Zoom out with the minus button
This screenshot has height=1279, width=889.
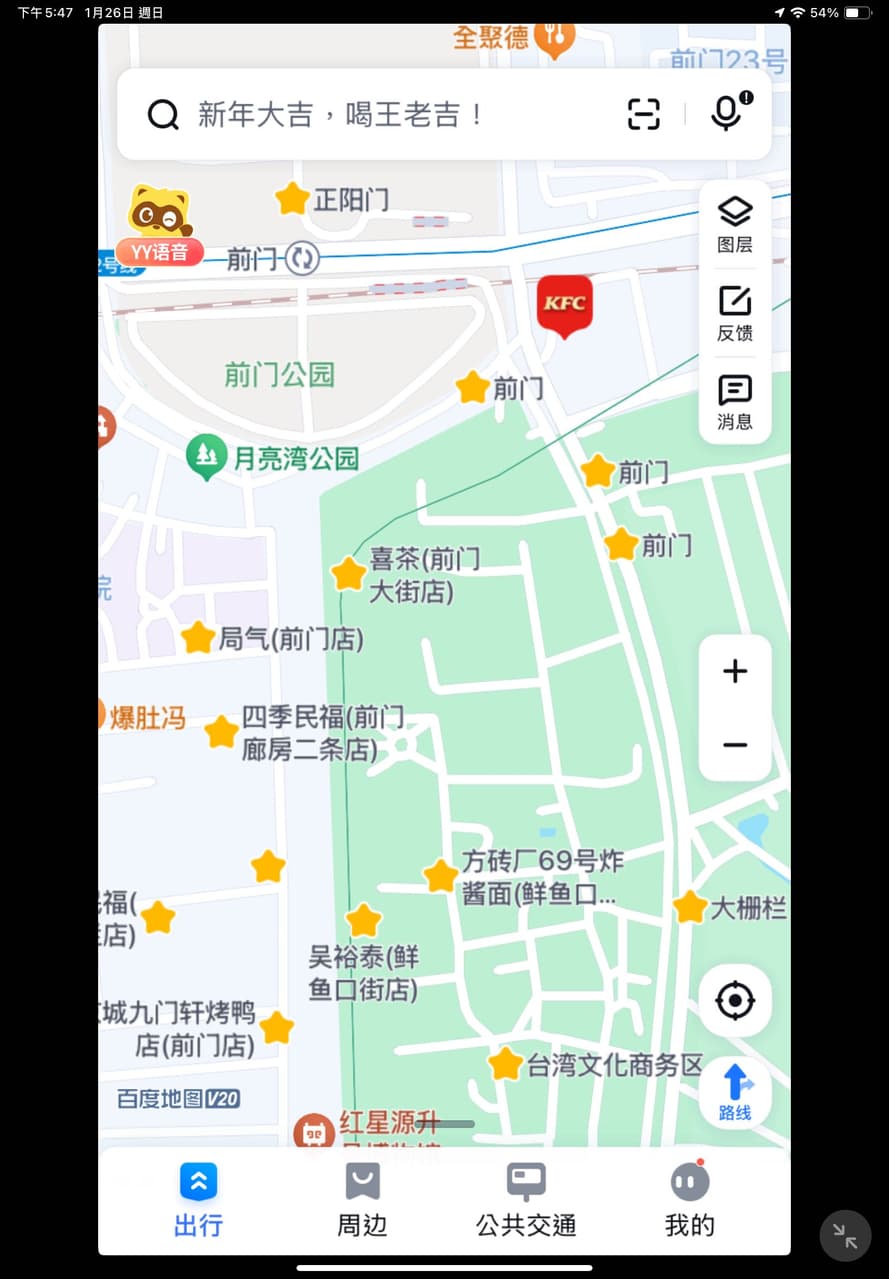click(x=735, y=745)
